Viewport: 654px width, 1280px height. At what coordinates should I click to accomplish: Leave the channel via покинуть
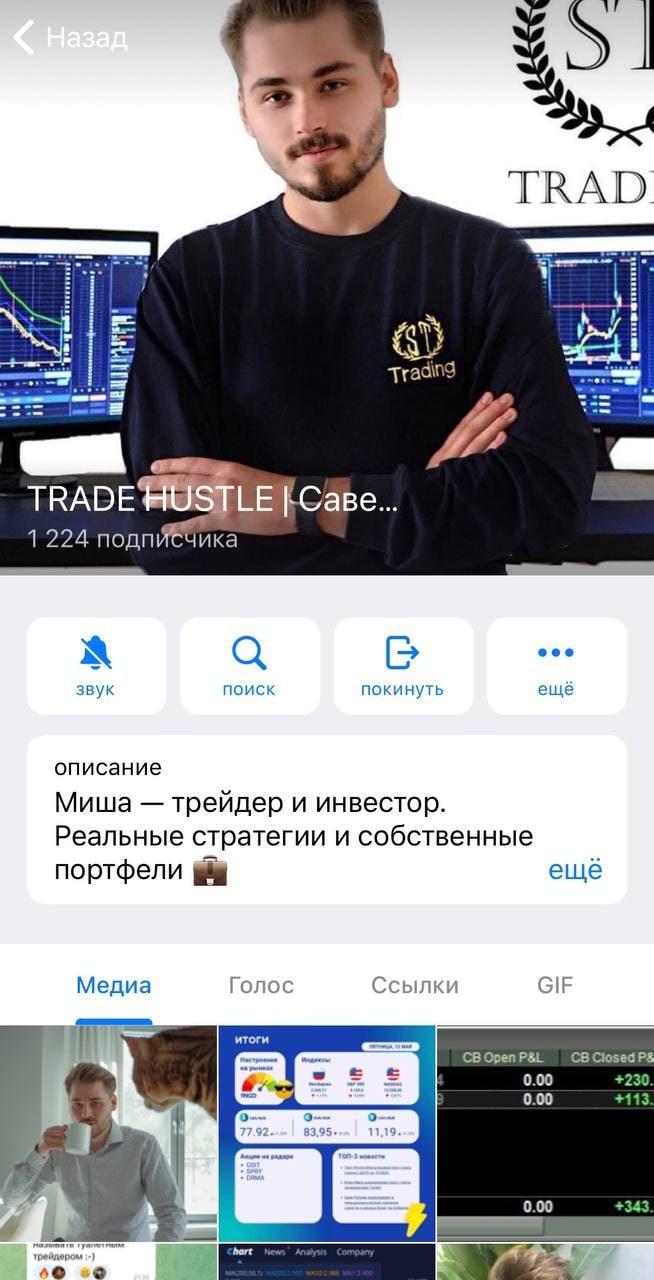[x=402, y=666]
